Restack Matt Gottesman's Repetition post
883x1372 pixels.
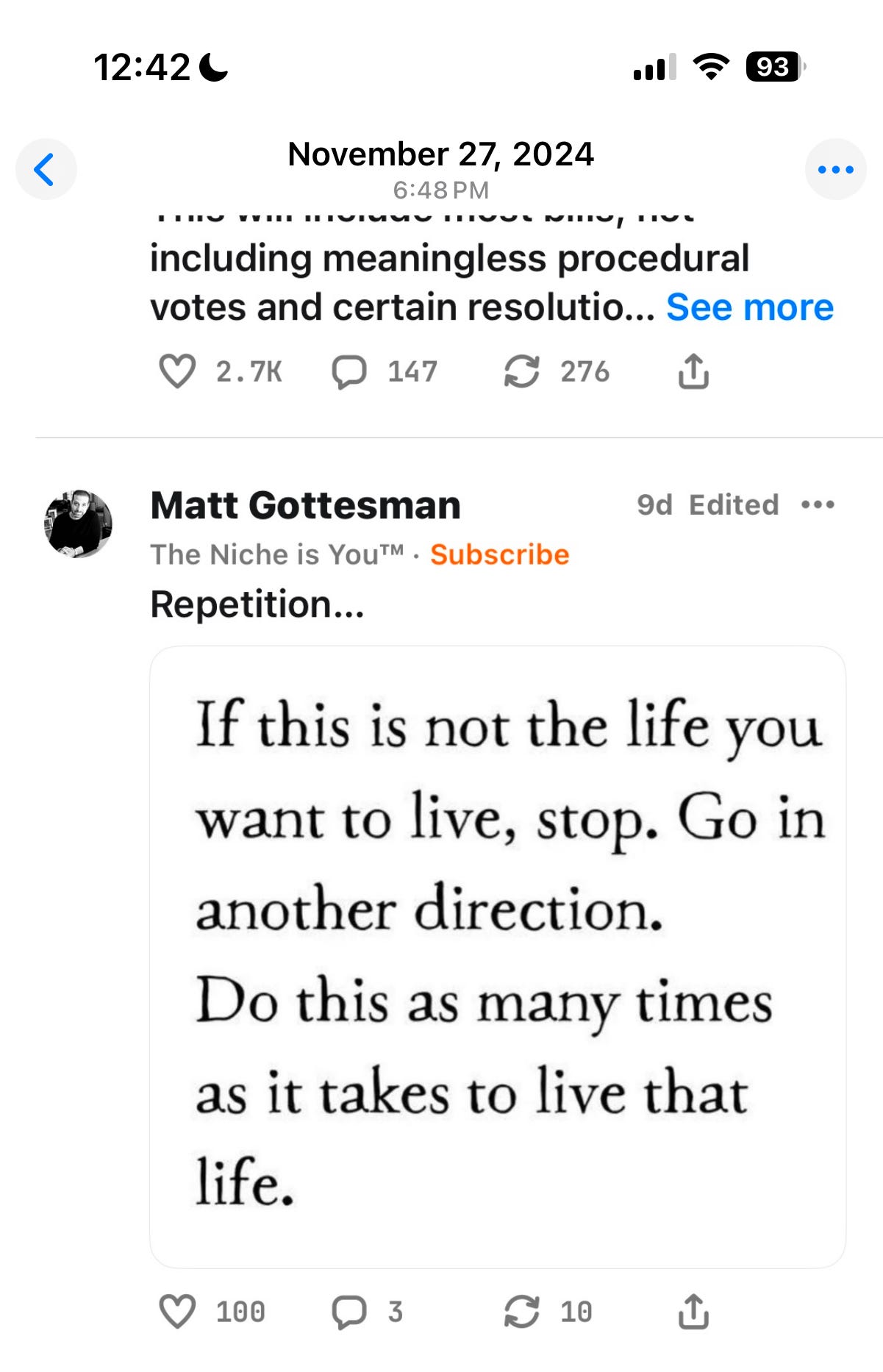[521, 1312]
